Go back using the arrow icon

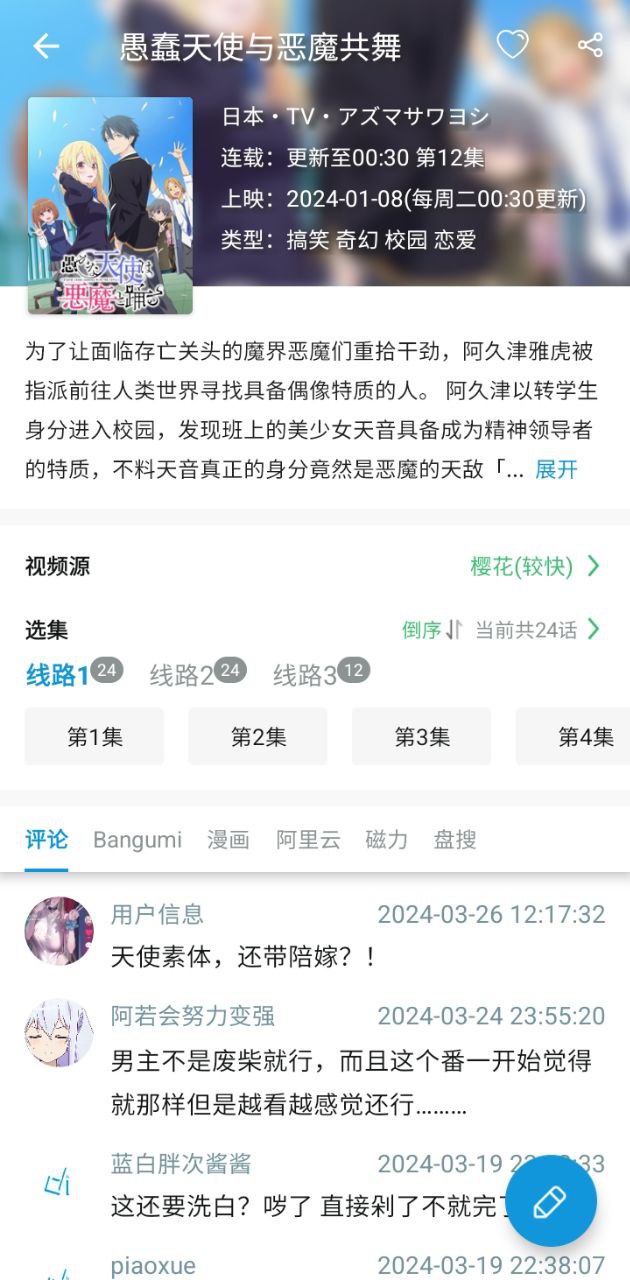[x=46, y=46]
